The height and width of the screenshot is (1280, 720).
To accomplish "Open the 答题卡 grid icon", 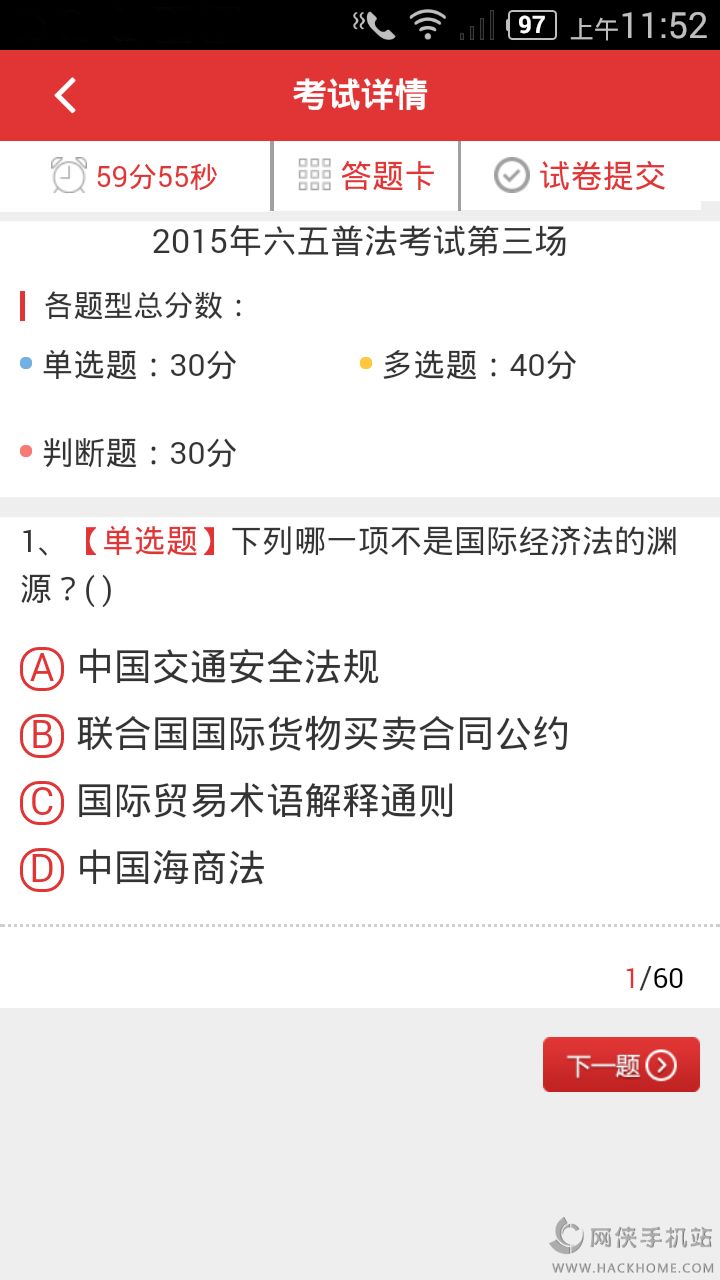I will [313, 175].
